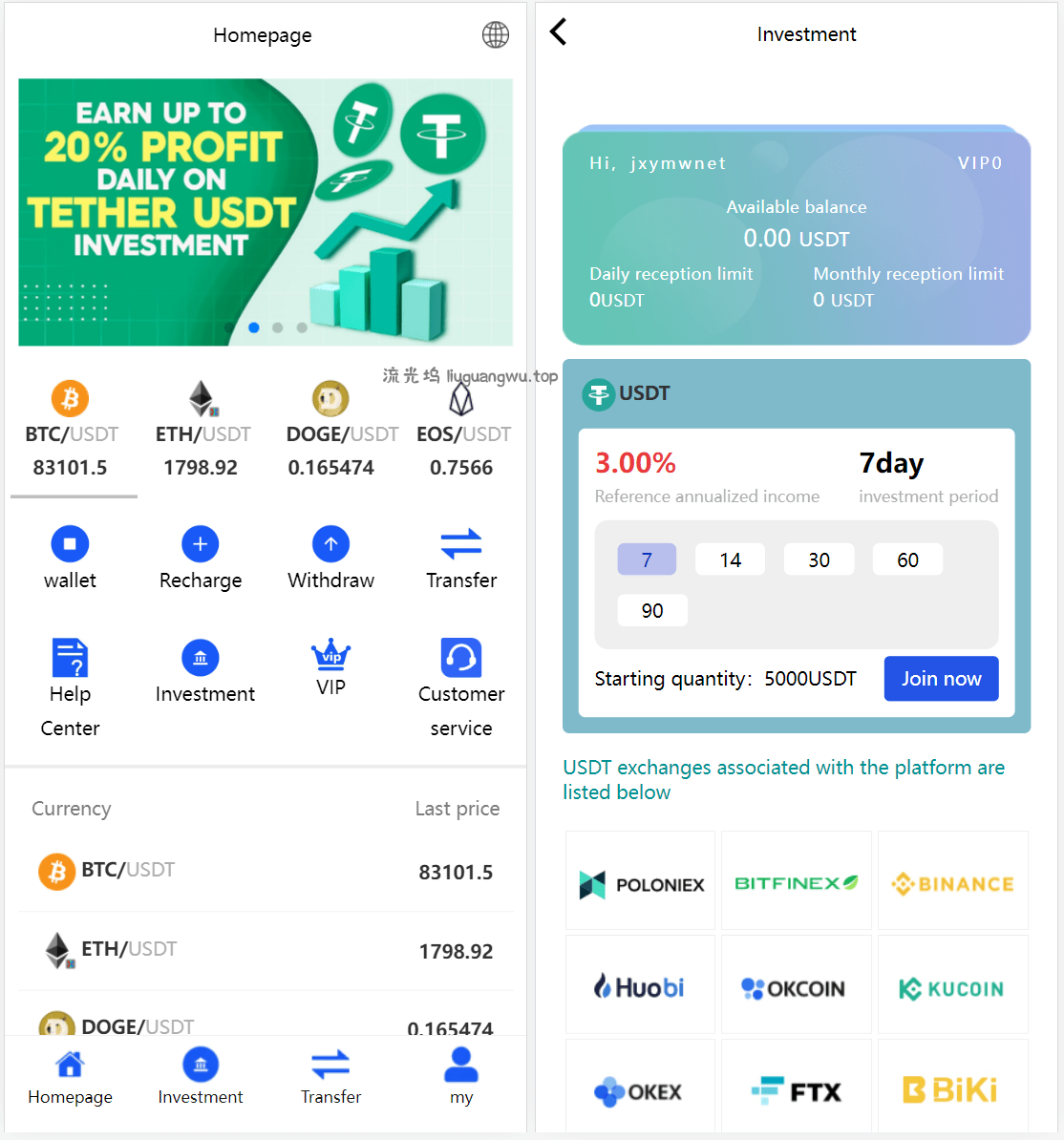Choose the 30 day investment period
1064x1140 pixels.
coord(819,559)
